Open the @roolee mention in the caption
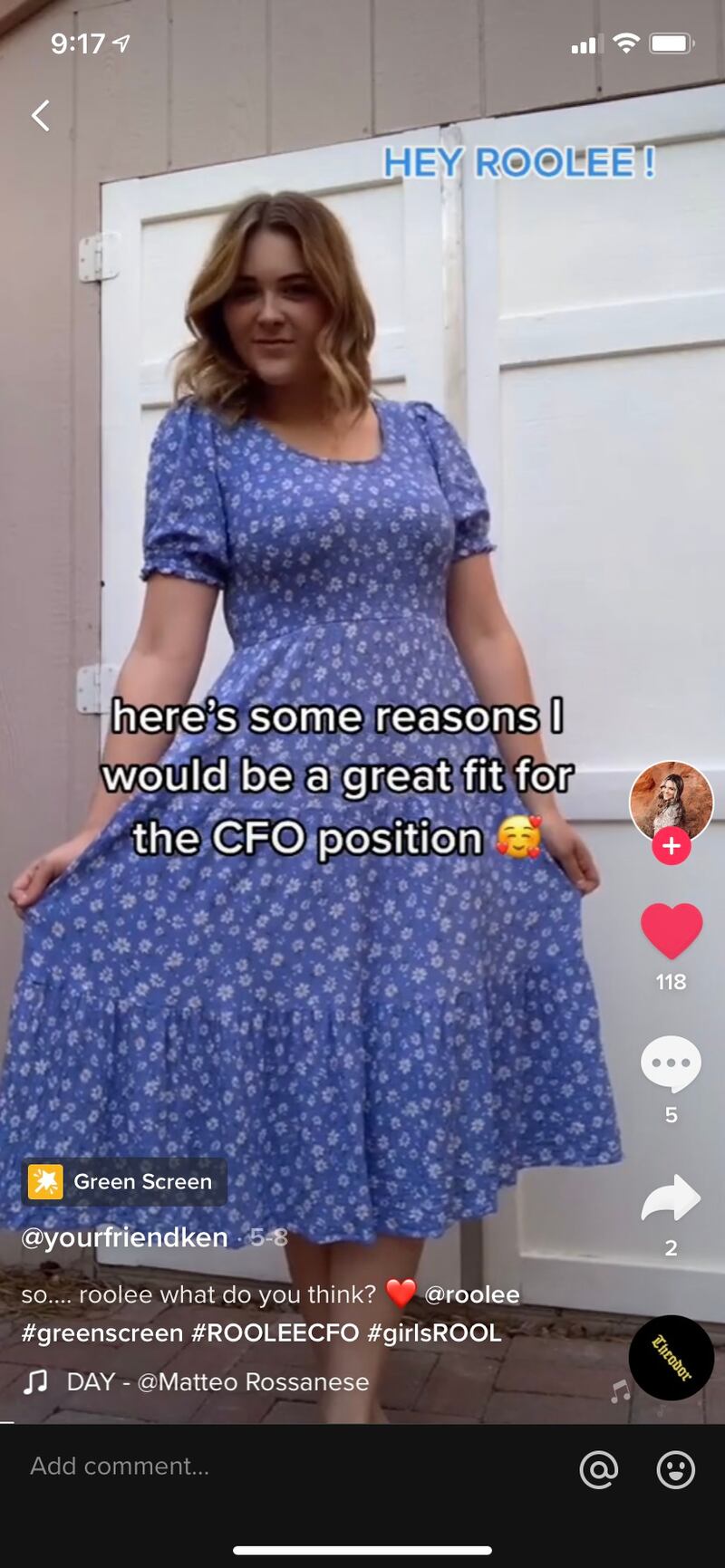 pos(472,1294)
